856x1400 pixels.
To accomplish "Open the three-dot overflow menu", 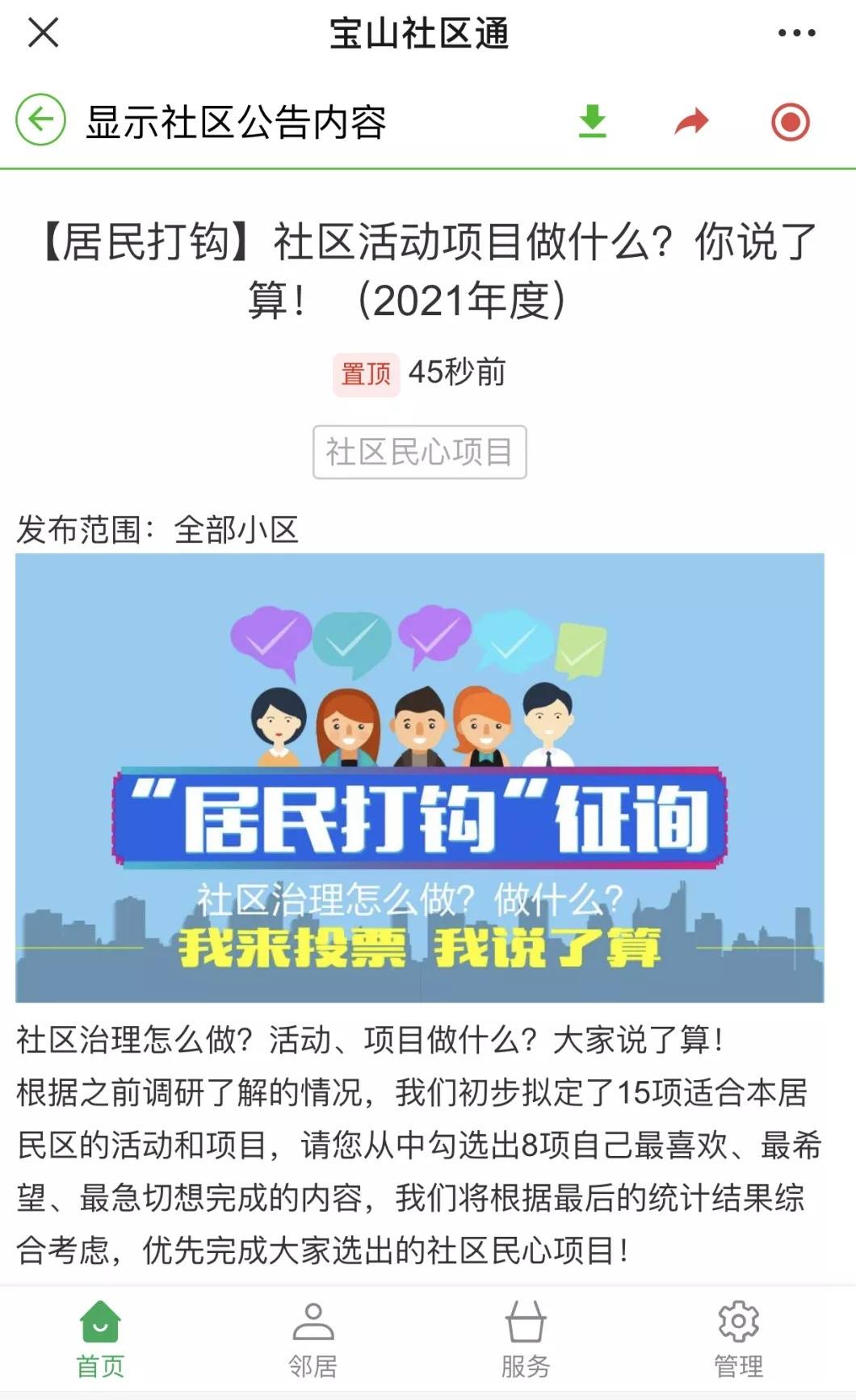I will click(796, 33).
